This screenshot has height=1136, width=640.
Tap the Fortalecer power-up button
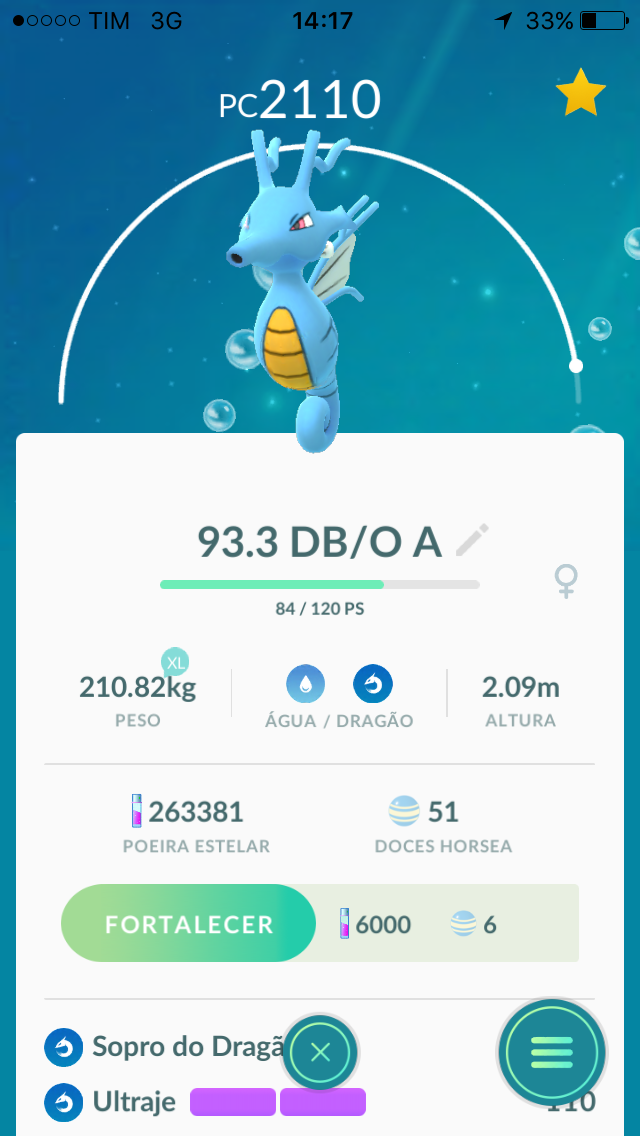[188, 924]
